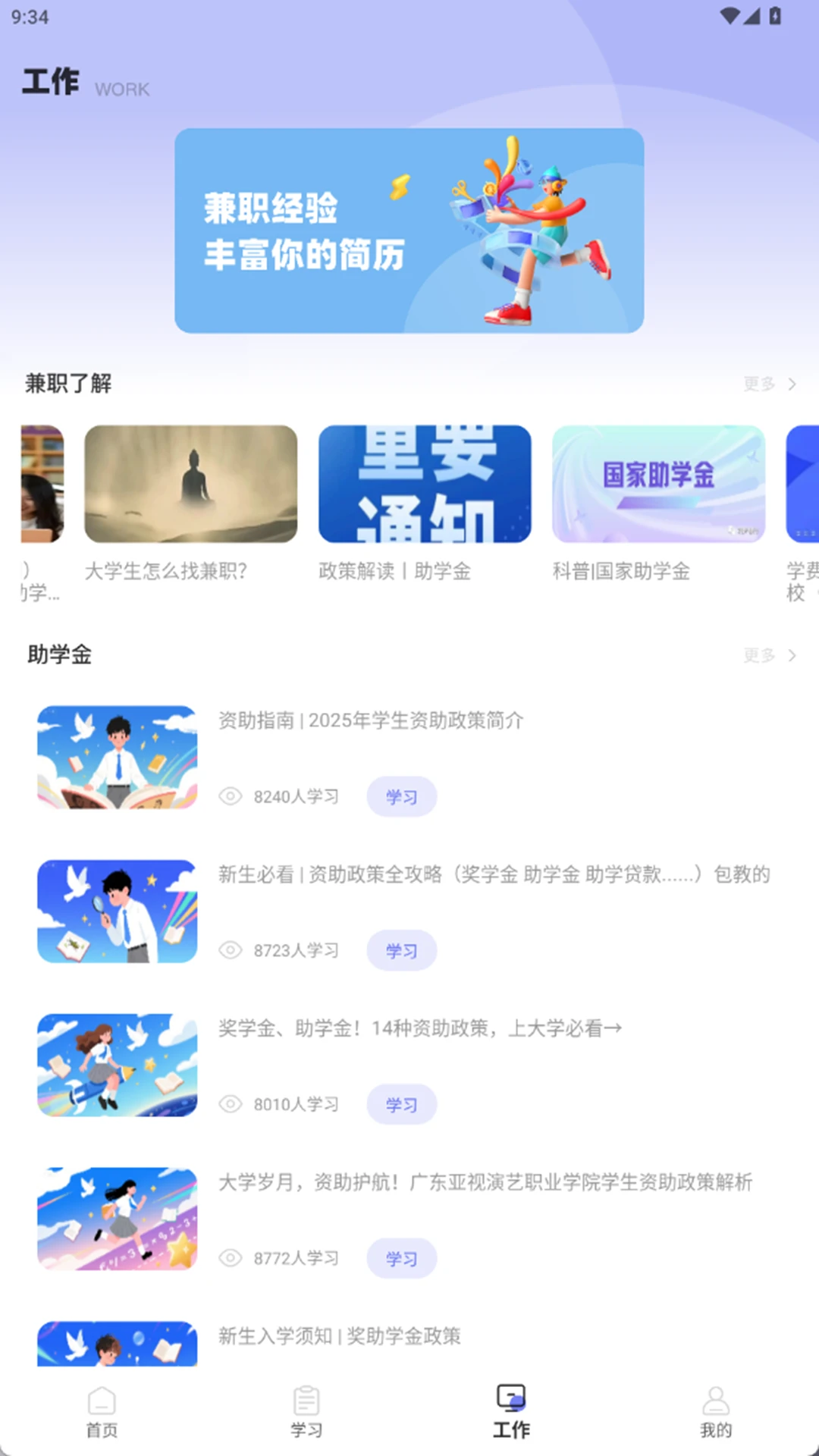Open 奖学金、助学金!14种资助政策 article
The image size is (819, 1456).
pos(419,1028)
